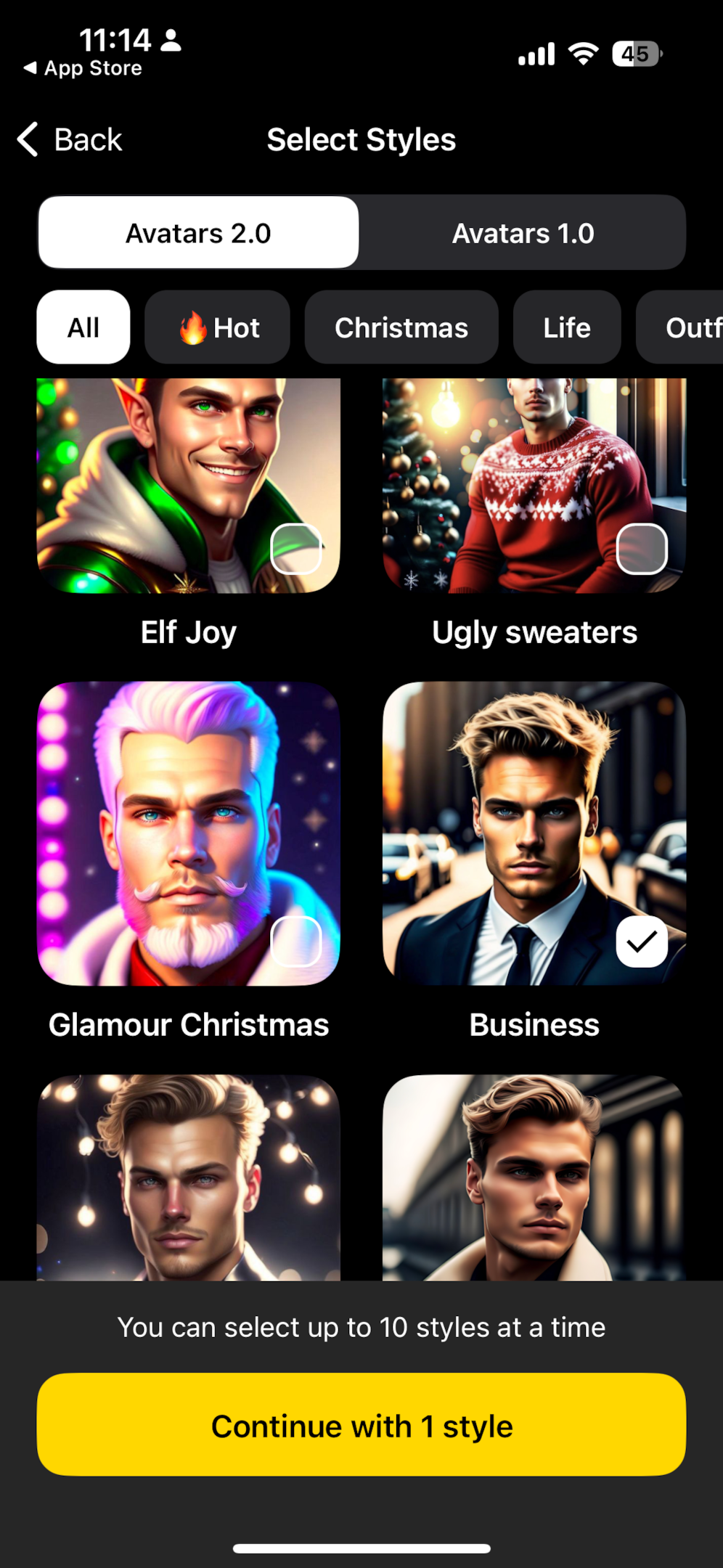Select the Glamour Christmas style checkbox
Image resolution: width=723 pixels, height=1568 pixels.
tap(296, 942)
